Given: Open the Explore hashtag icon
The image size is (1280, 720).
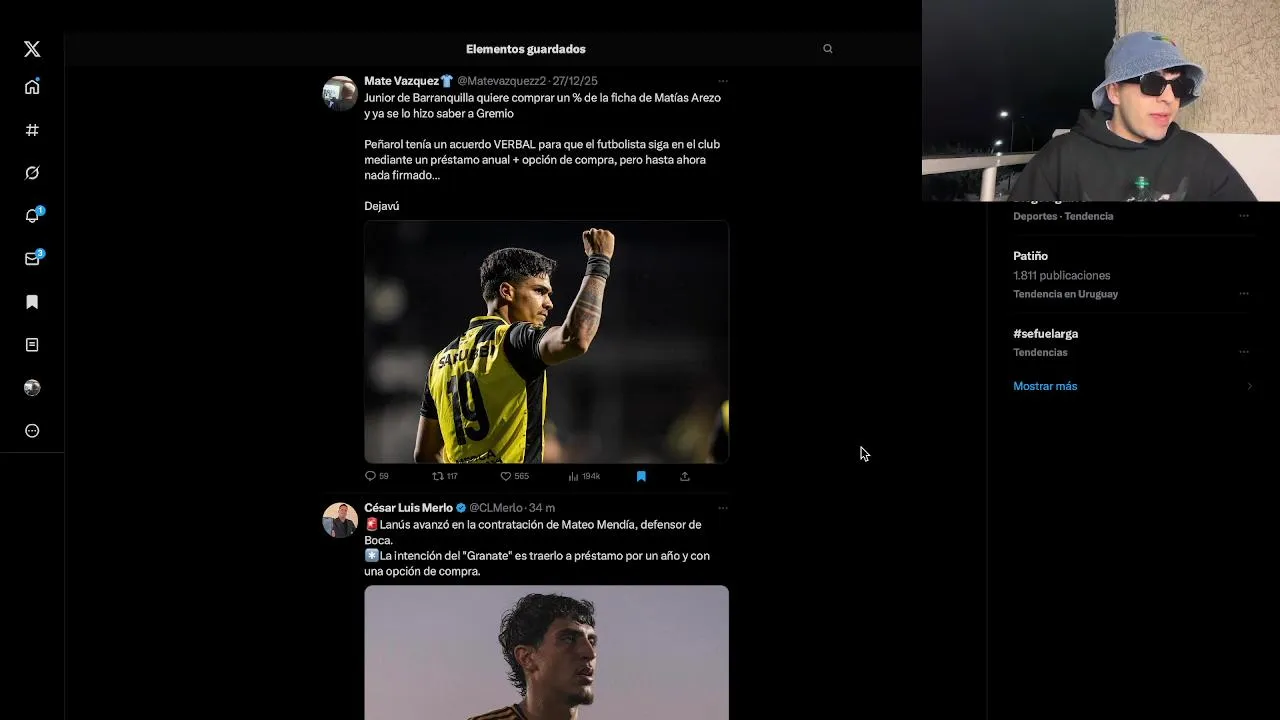Looking at the screenshot, I should 32,130.
